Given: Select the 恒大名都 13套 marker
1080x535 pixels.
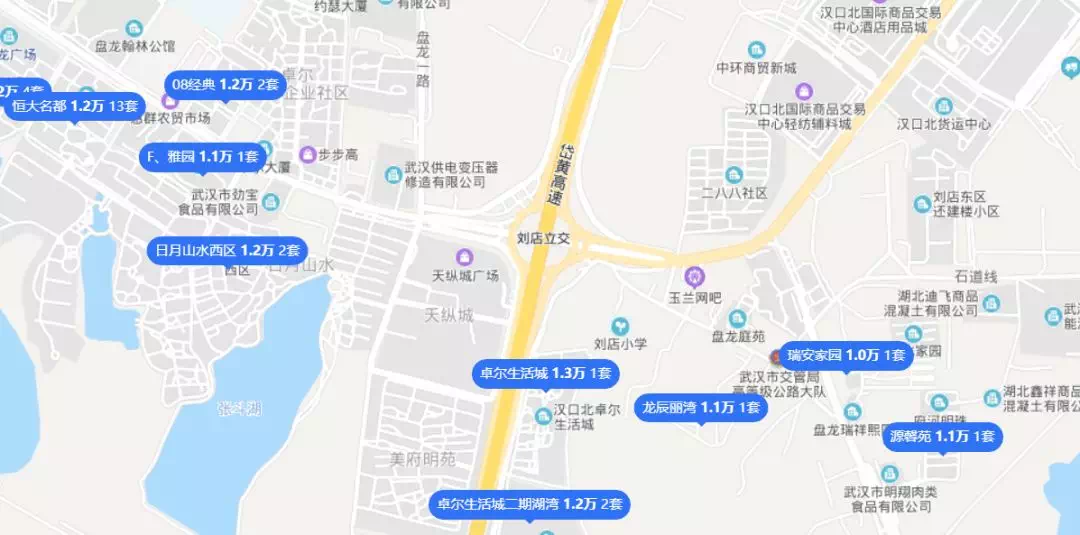Looking at the screenshot, I should pyautogui.click(x=74, y=106).
